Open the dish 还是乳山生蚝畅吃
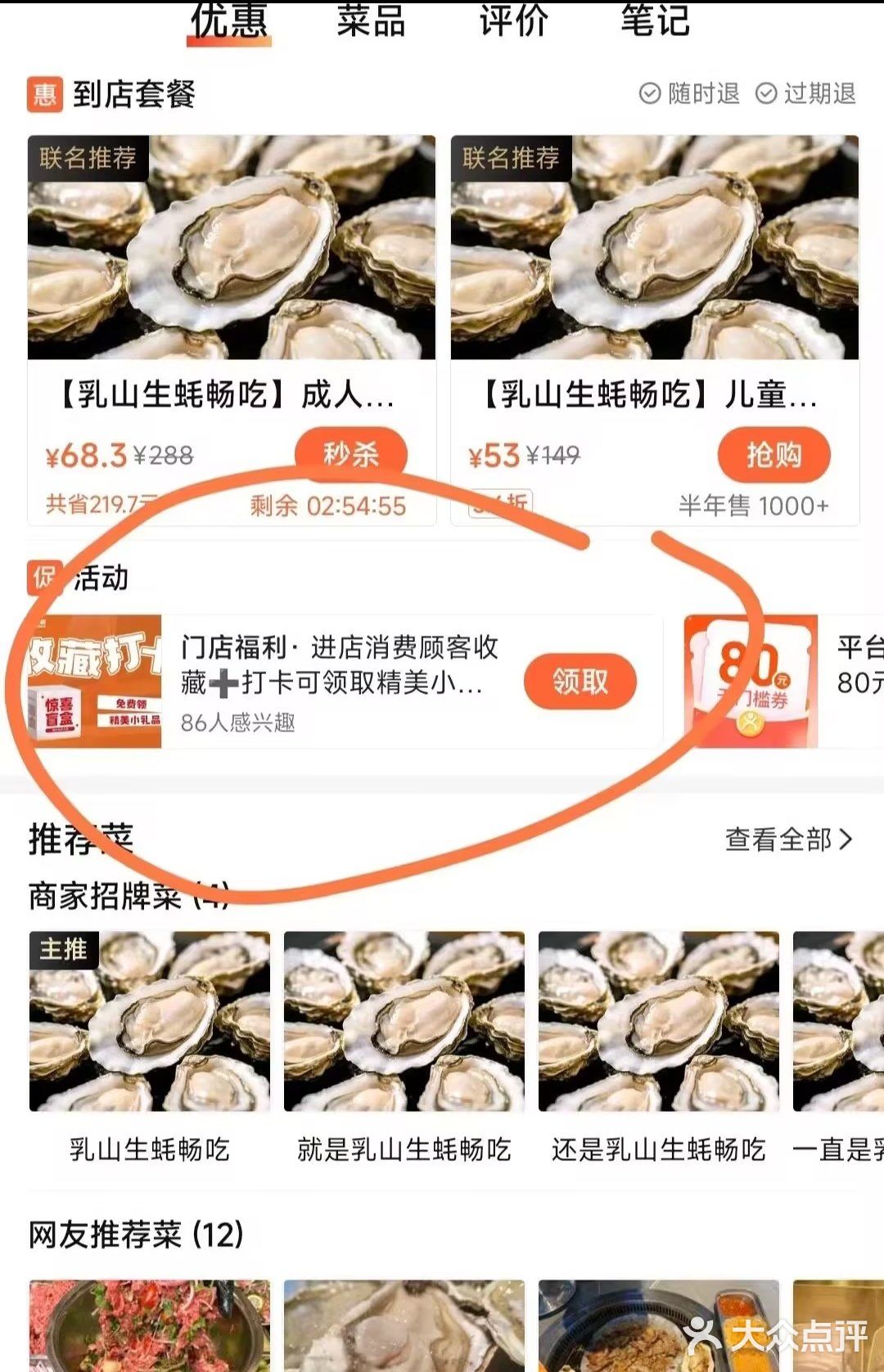 [658, 1023]
